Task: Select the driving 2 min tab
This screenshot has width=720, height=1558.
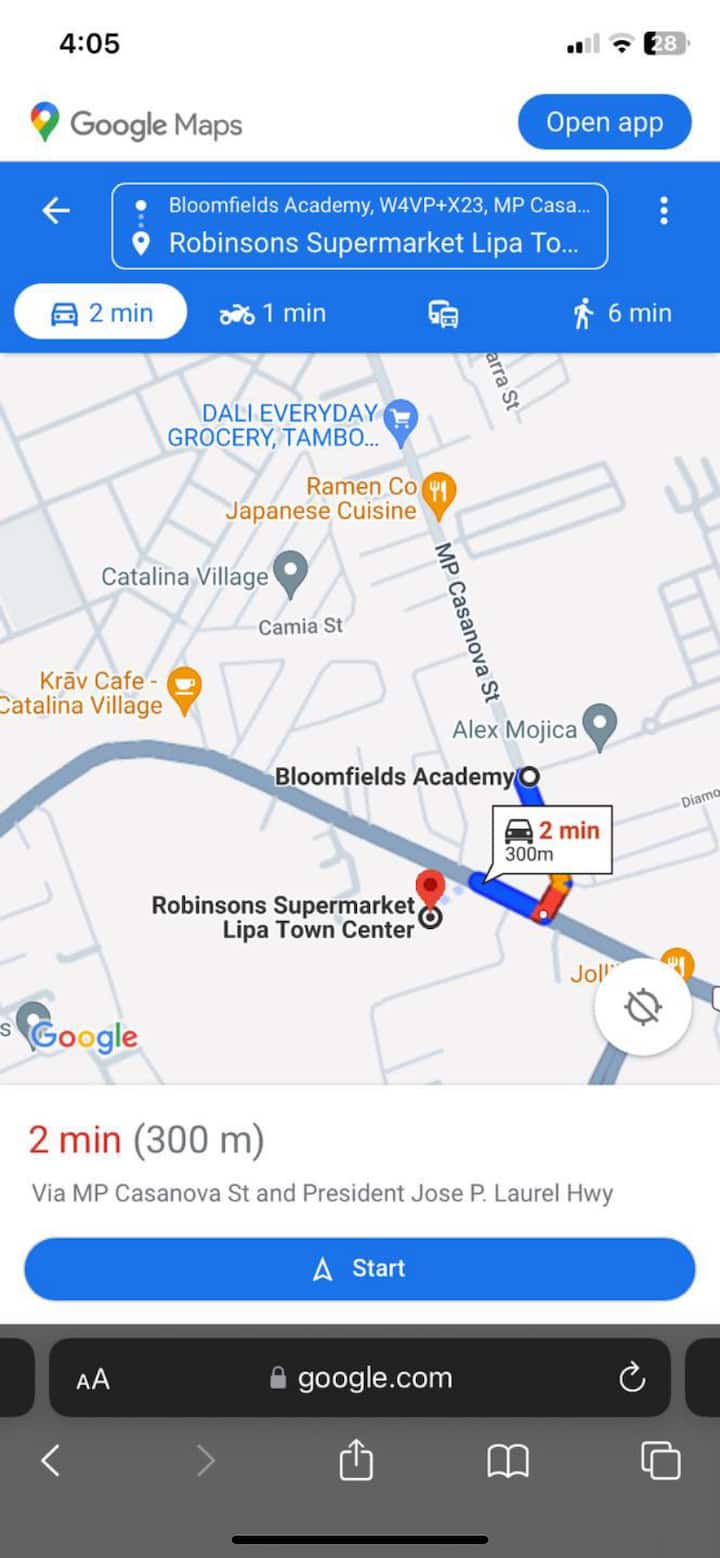Action: click(101, 313)
